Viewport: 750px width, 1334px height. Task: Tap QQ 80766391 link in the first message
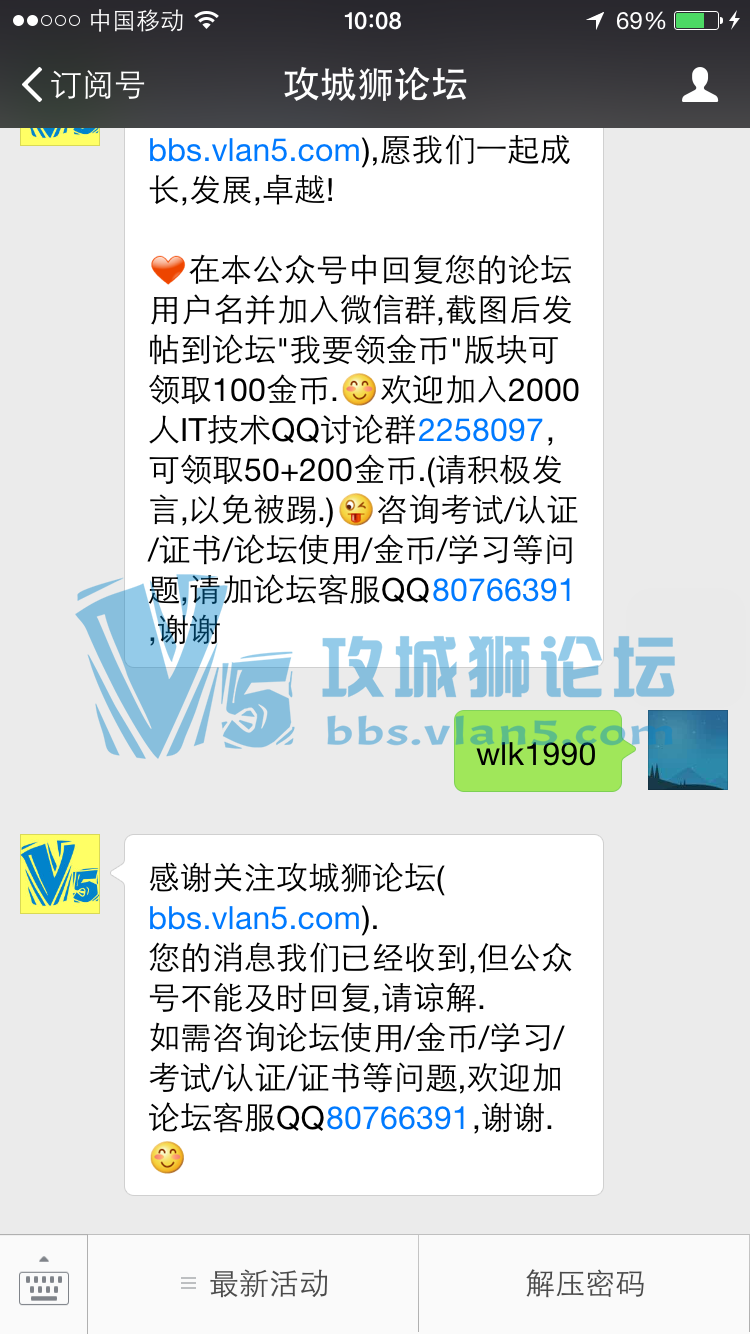(503, 590)
